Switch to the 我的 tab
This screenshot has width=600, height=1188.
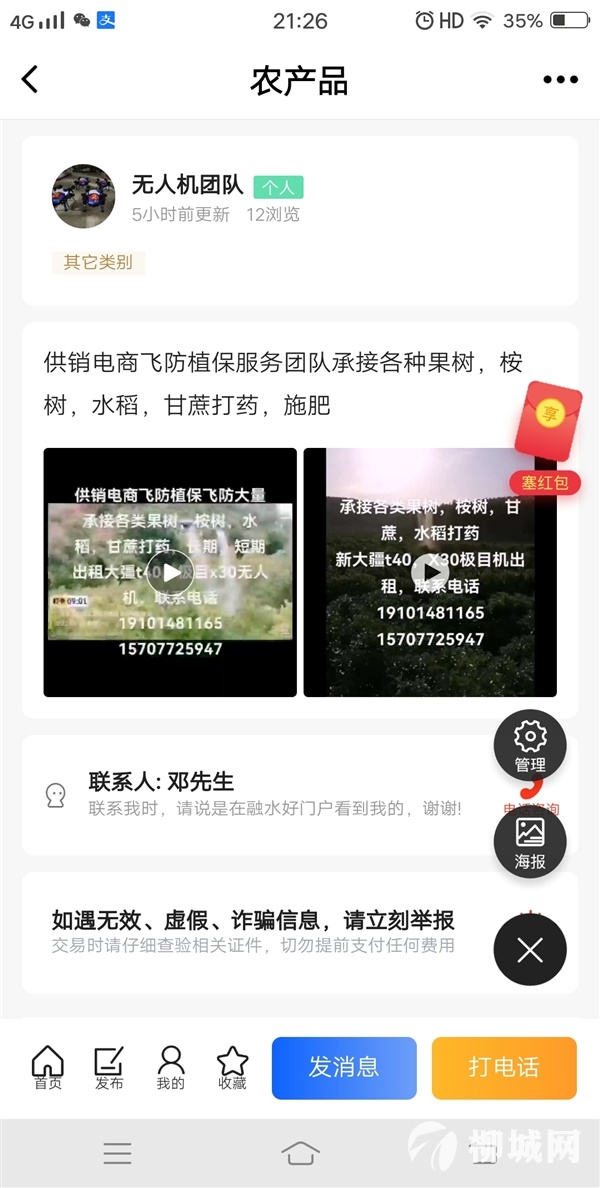point(170,1068)
